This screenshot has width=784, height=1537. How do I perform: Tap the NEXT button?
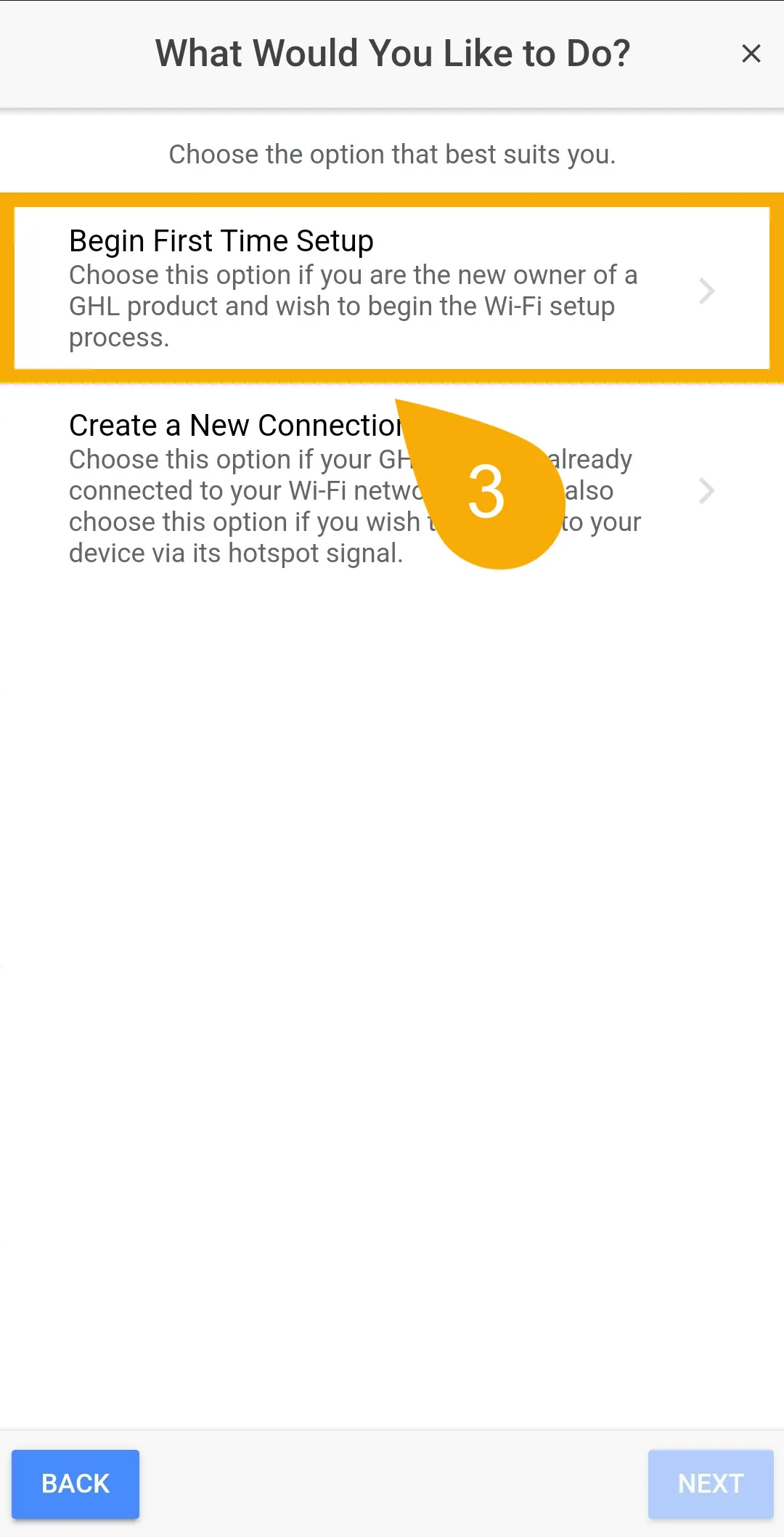click(711, 1484)
